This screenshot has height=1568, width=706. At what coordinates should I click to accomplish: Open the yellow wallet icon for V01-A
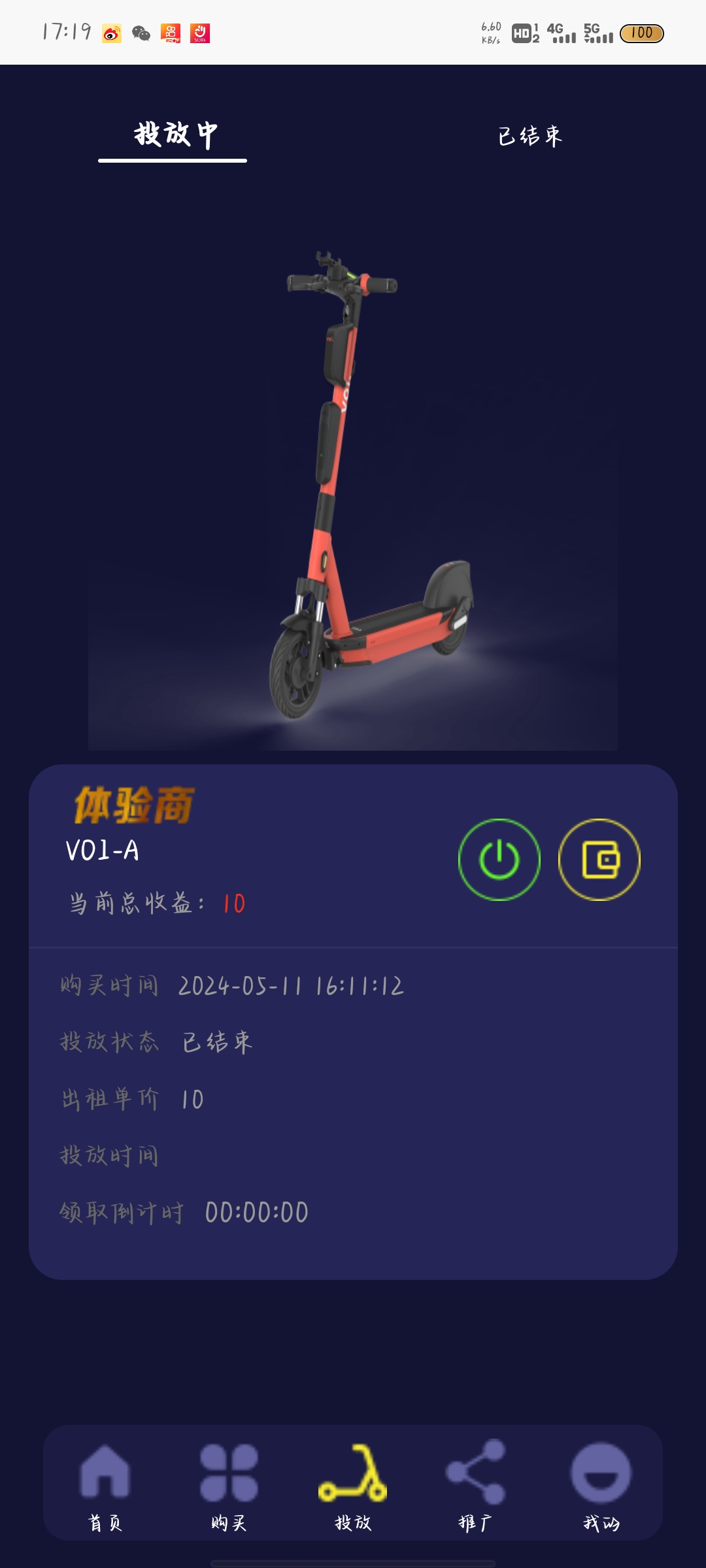[x=599, y=860]
